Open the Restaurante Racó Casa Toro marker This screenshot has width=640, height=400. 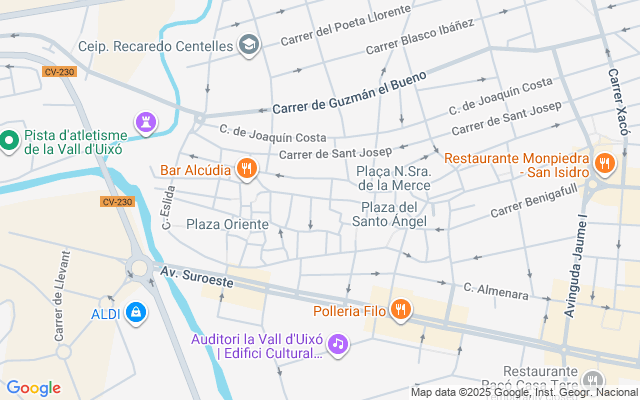point(595,381)
